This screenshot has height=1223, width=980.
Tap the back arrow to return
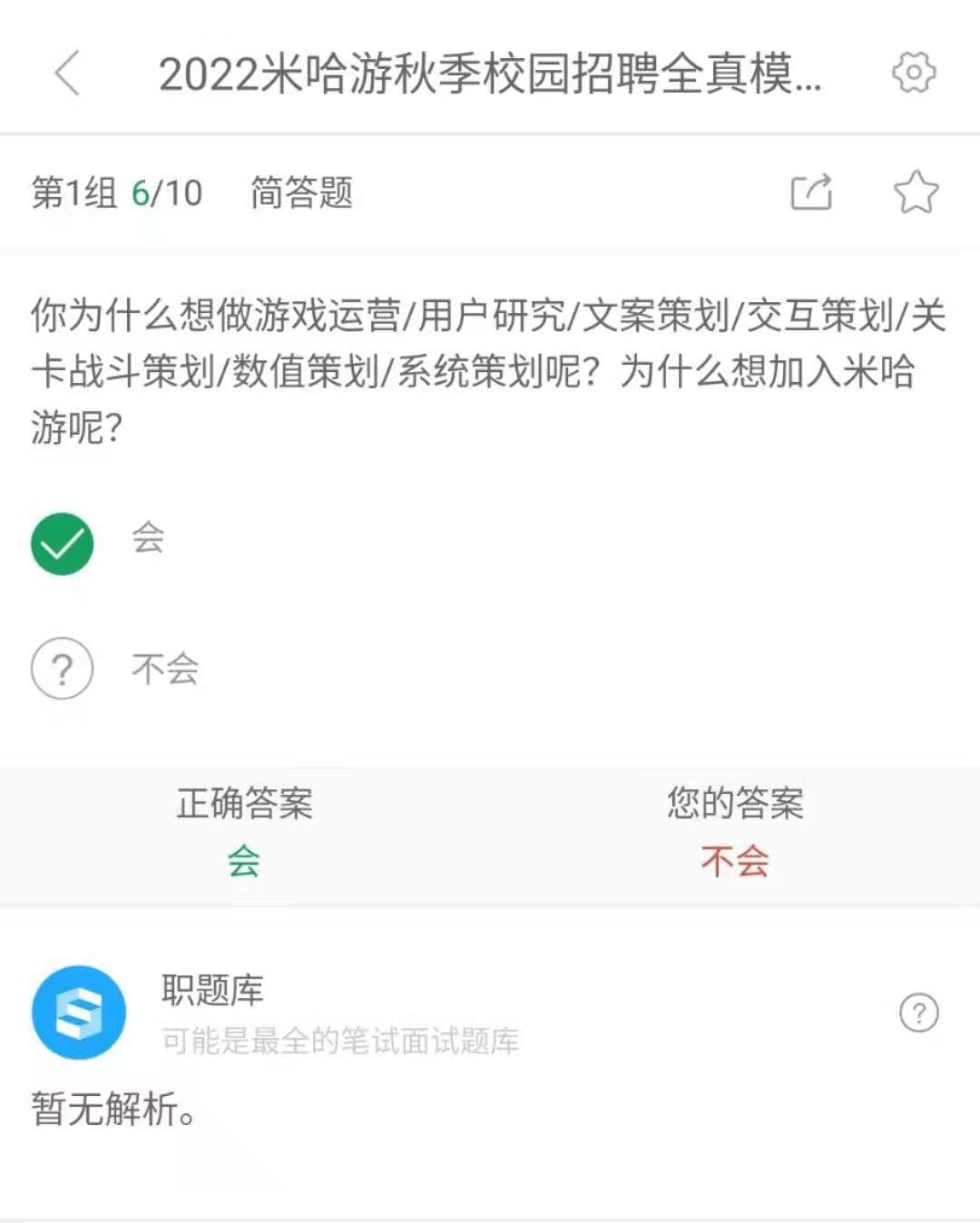[x=68, y=74]
